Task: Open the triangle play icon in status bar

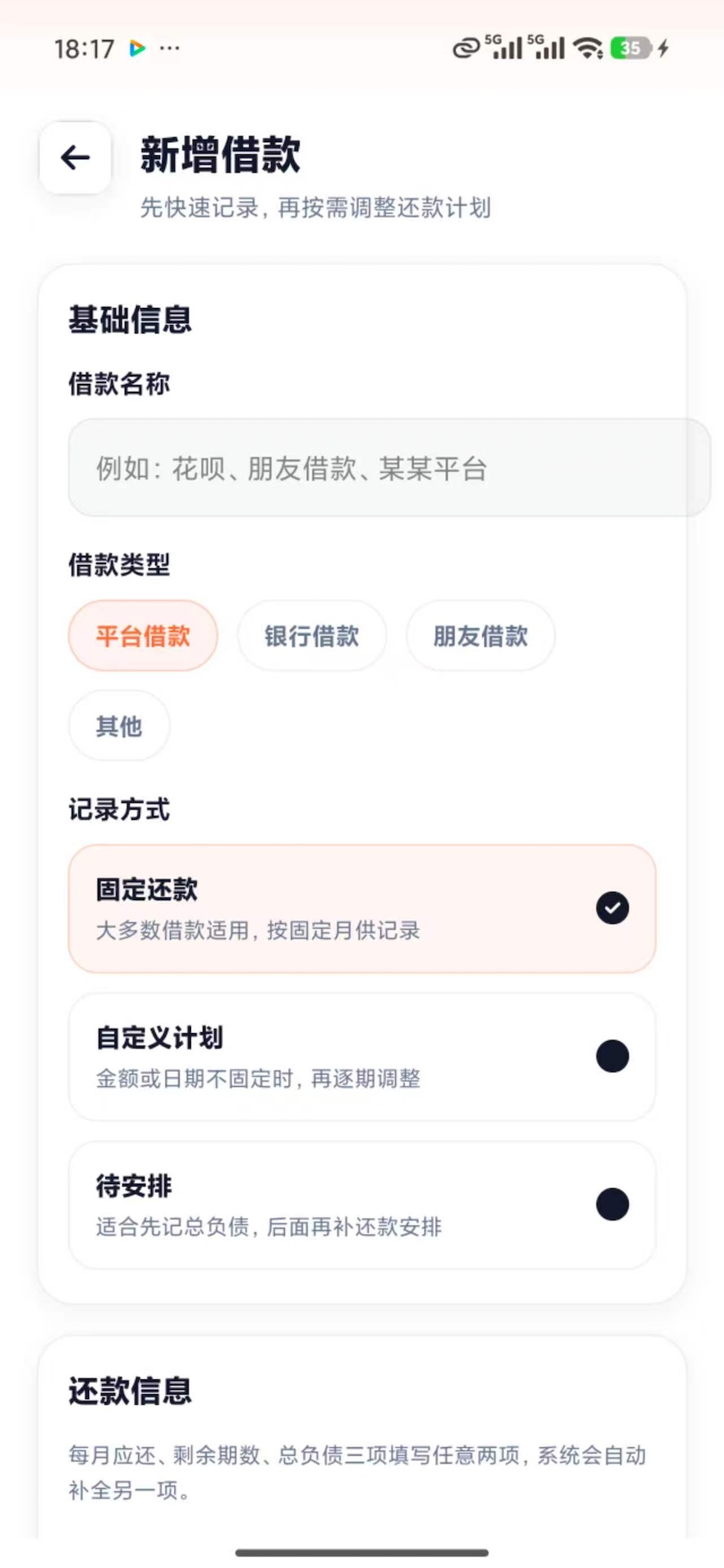Action: pyautogui.click(x=137, y=48)
